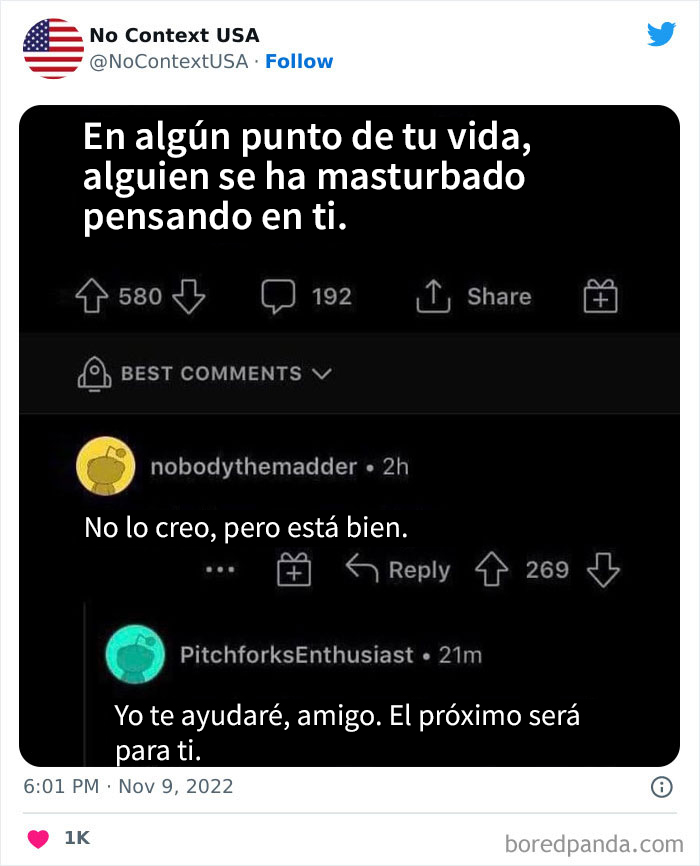The height and width of the screenshot is (866, 700).
Task: Open the No Context USA profile picture
Action: pyautogui.click(x=53, y=48)
